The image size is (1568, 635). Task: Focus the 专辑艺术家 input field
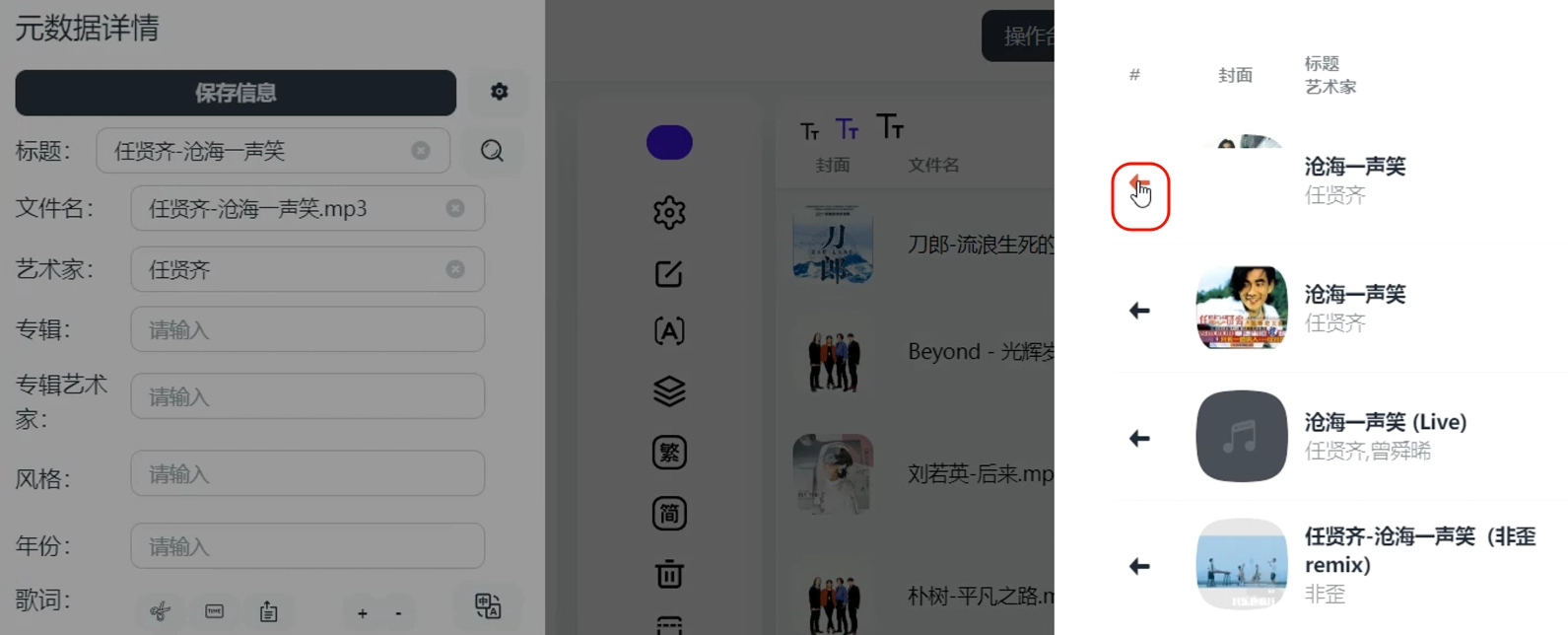(x=307, y=396)
